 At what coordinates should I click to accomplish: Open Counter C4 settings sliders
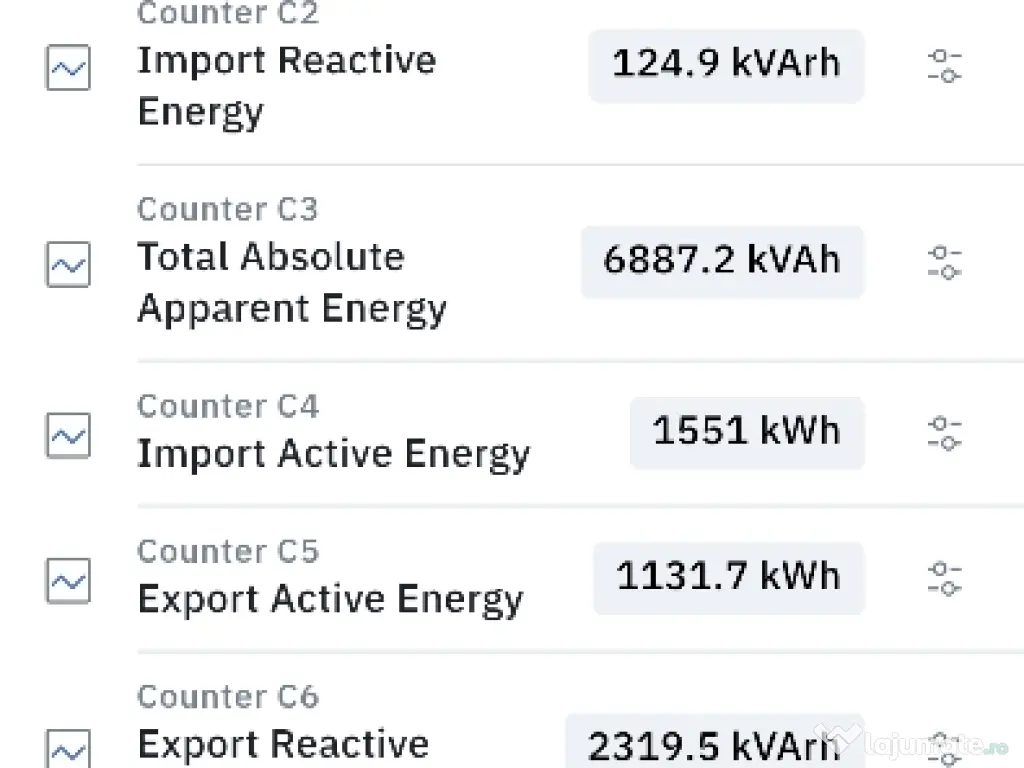tap(944, 433)
